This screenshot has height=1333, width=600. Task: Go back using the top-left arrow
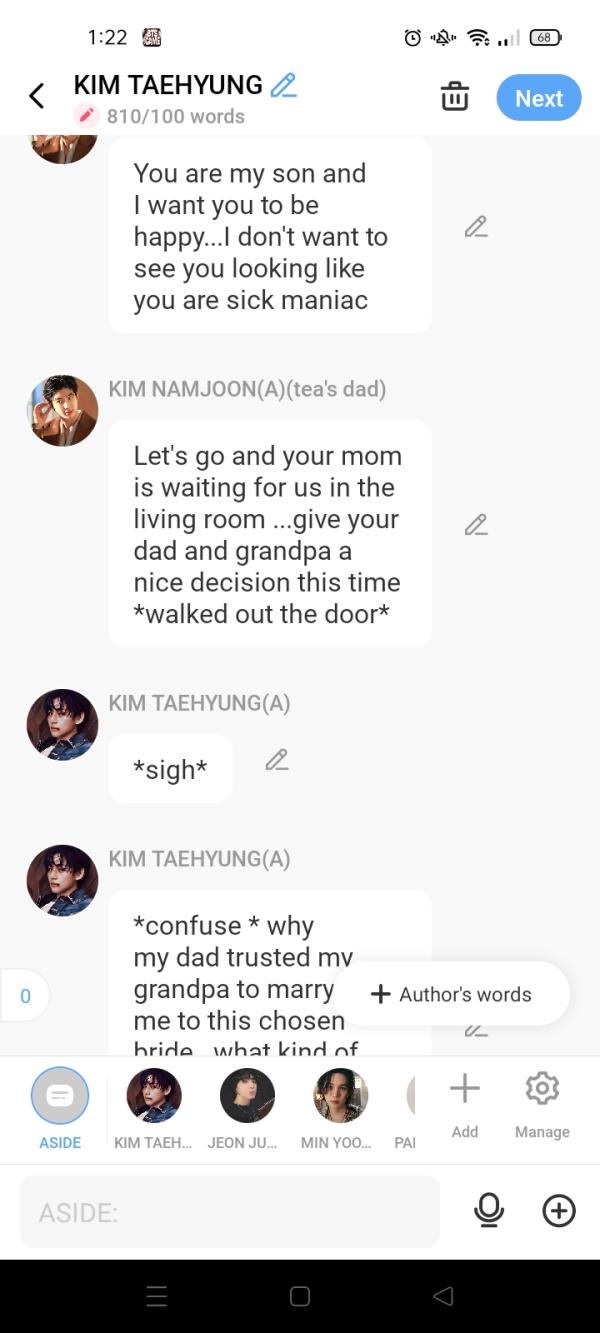coord(37,97)
